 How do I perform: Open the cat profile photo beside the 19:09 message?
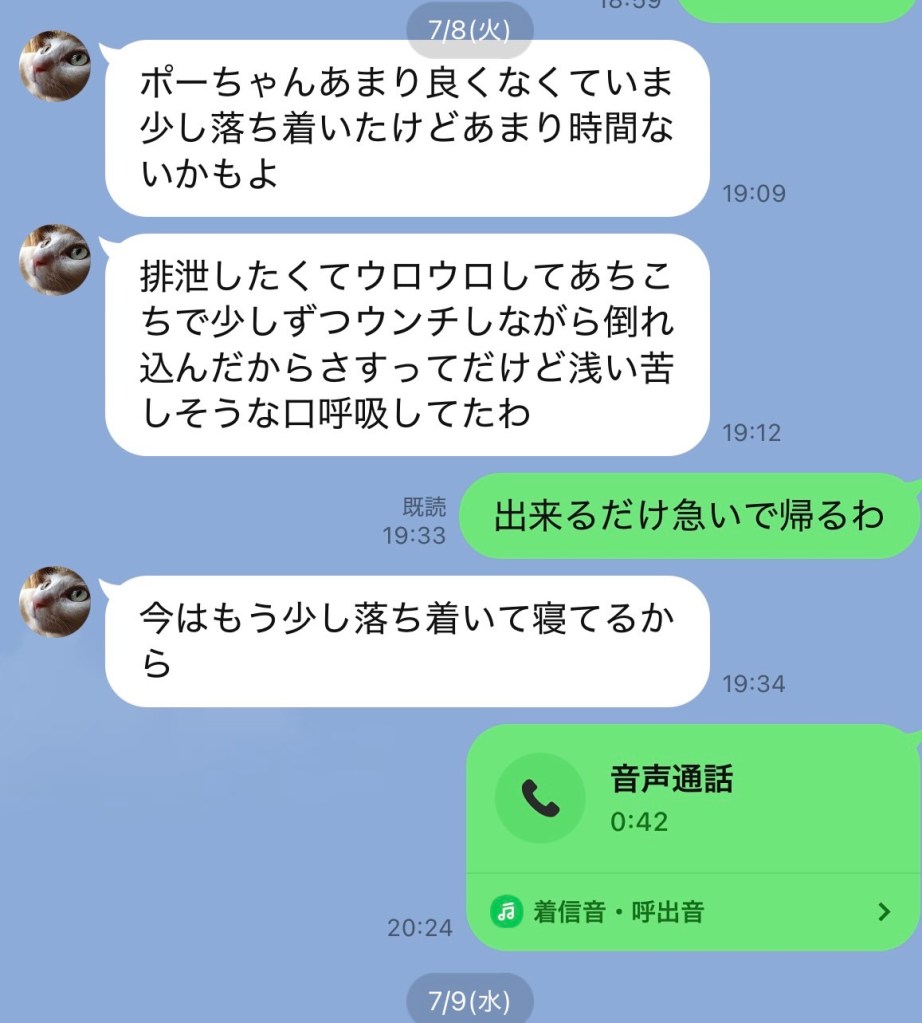pyautogui.click(x=56, y=66)
